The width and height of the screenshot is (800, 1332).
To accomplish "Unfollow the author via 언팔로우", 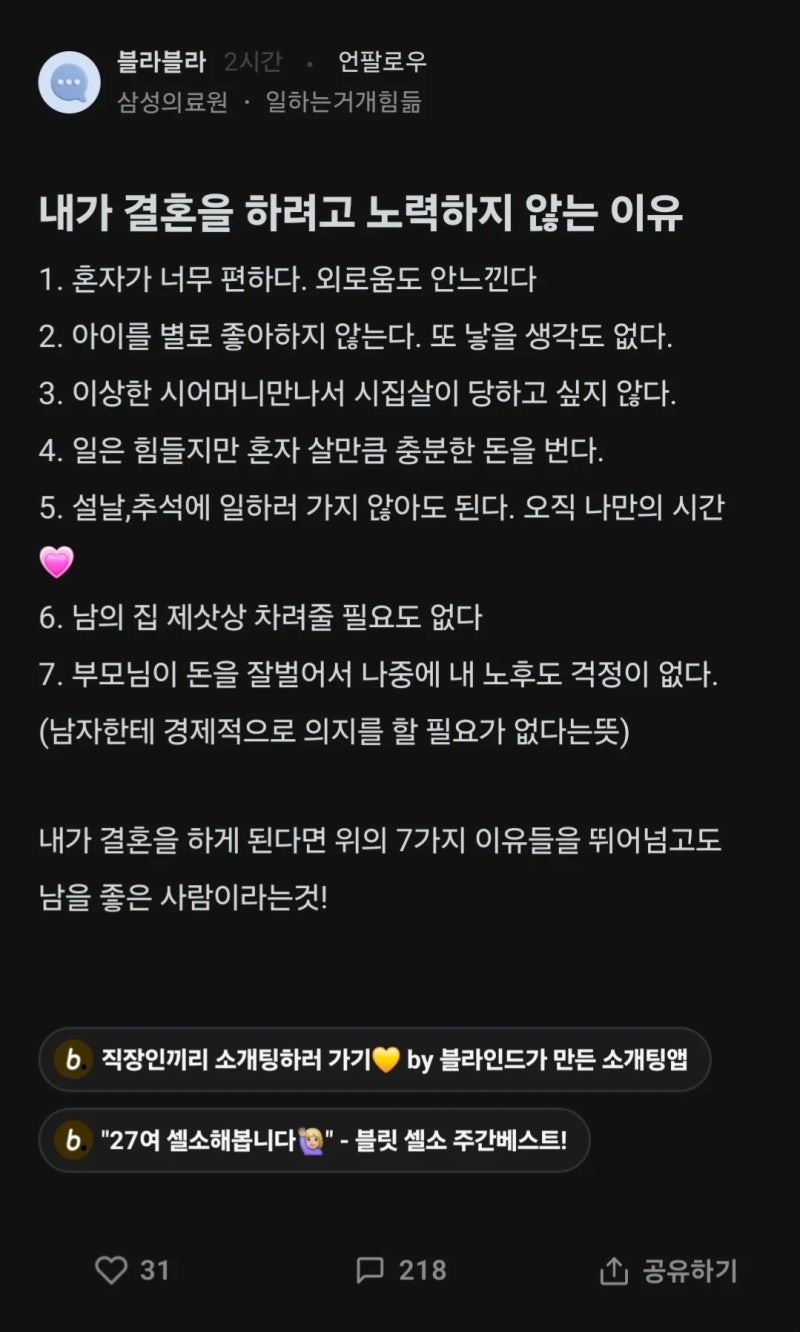I will tap(382, 62).
